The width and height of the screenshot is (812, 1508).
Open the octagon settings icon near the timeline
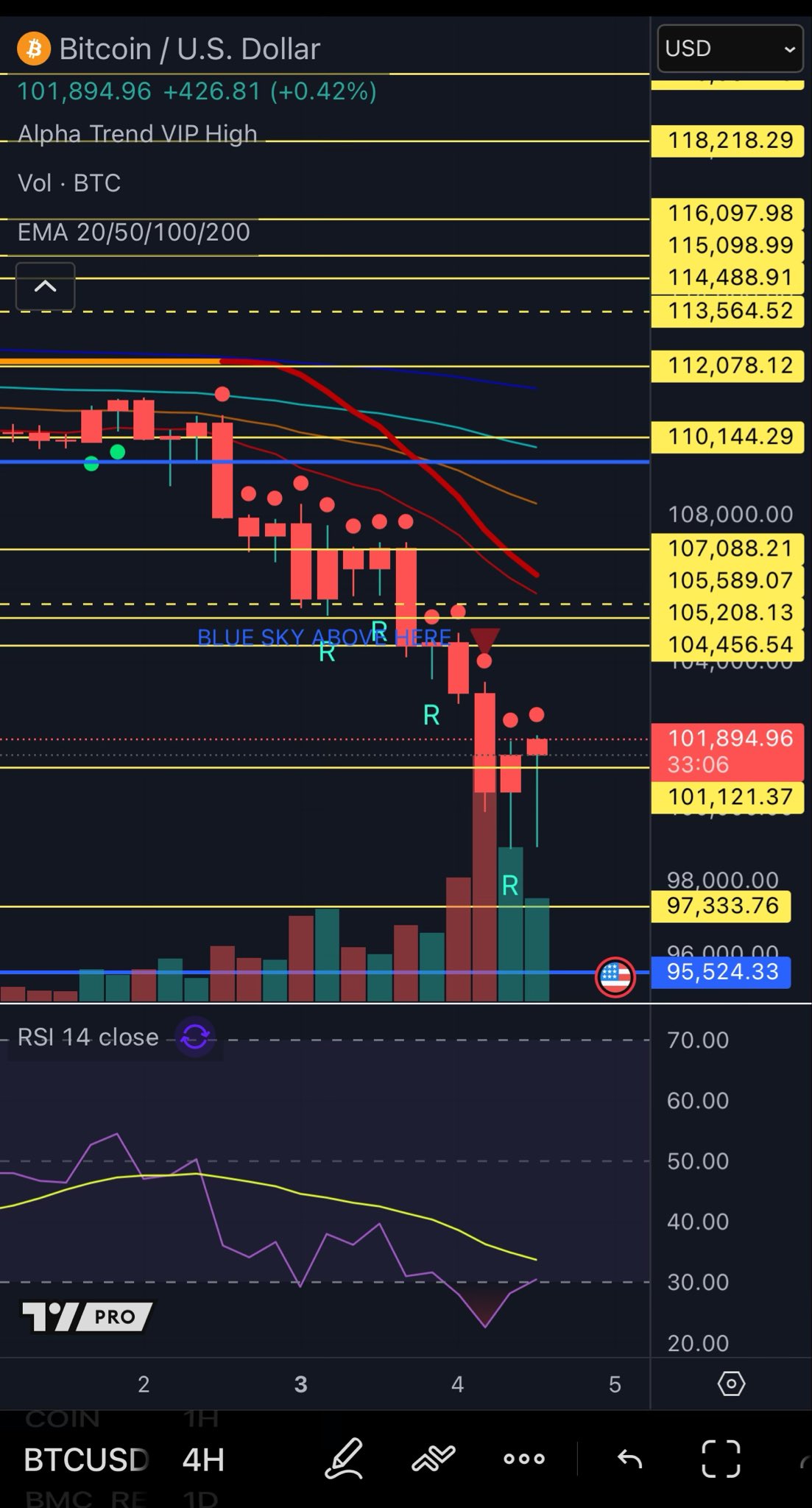730,1384
